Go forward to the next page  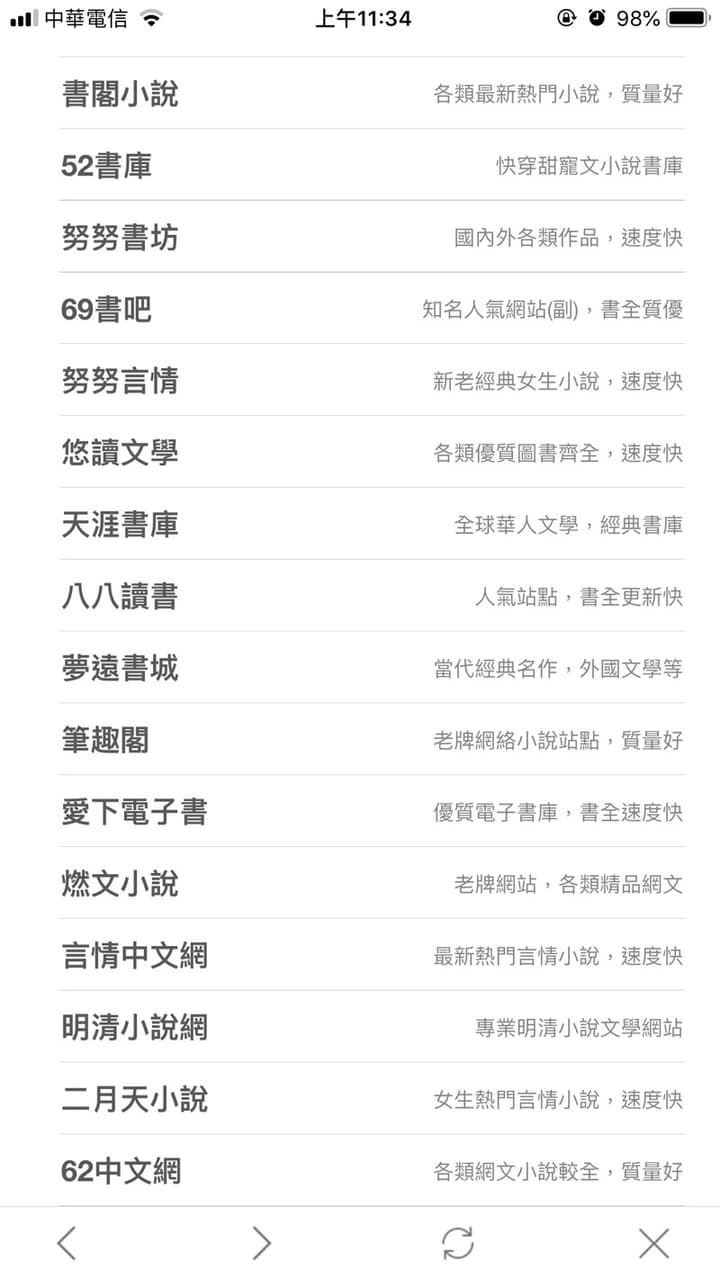click(261, 1243)
